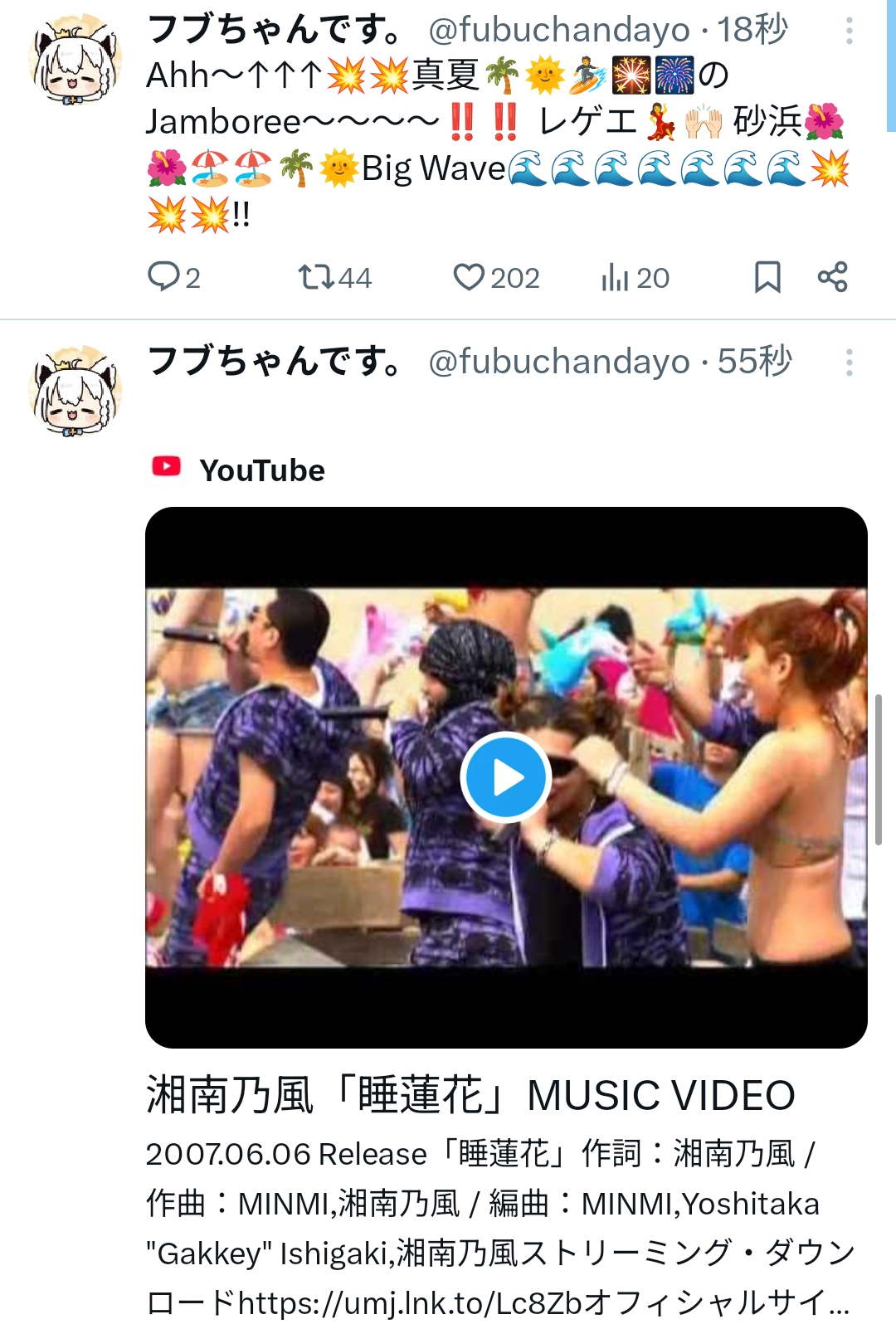Open overflow menu on the 18秒 tweet

click(x=849, y=31)
